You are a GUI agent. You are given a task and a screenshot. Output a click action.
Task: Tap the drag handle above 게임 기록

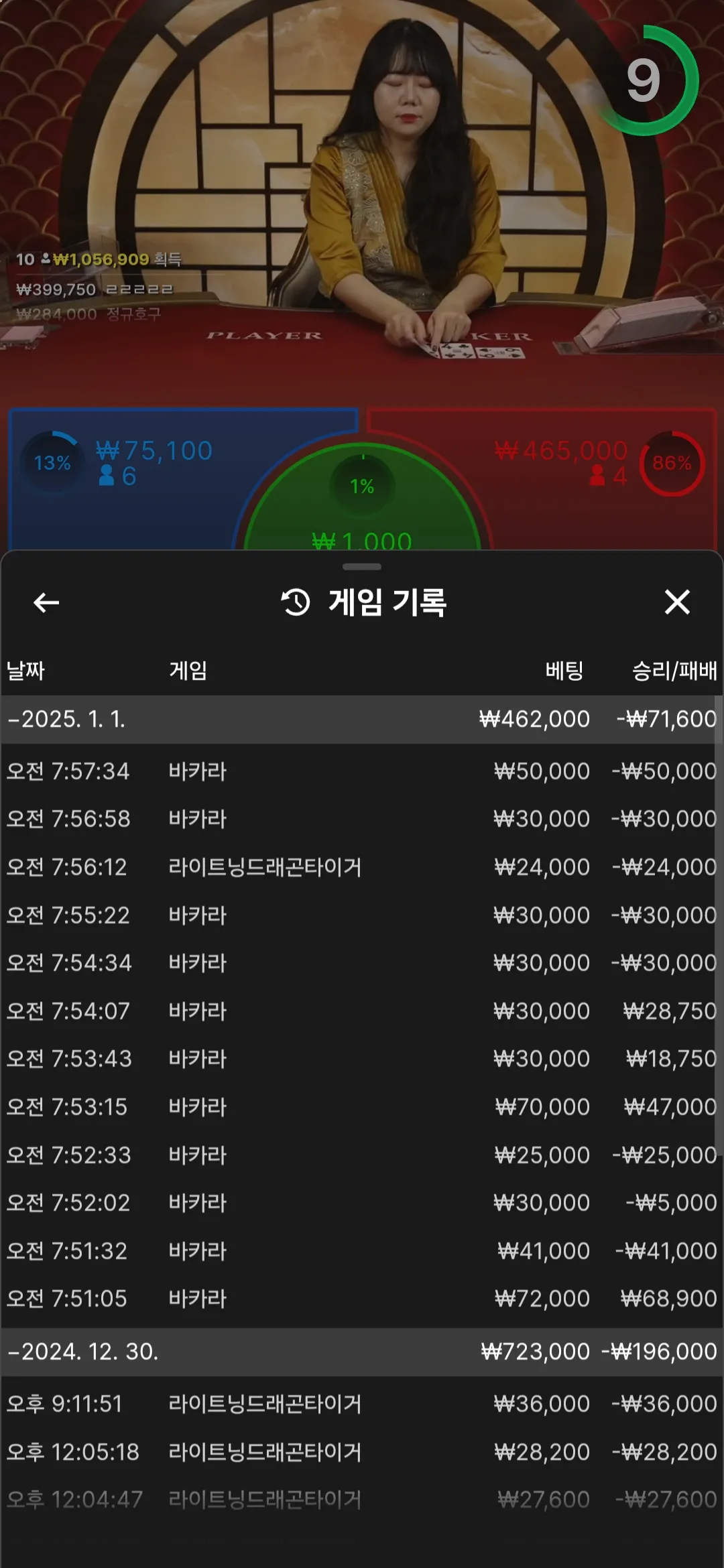pyautogui.click(x=362, y=567)
